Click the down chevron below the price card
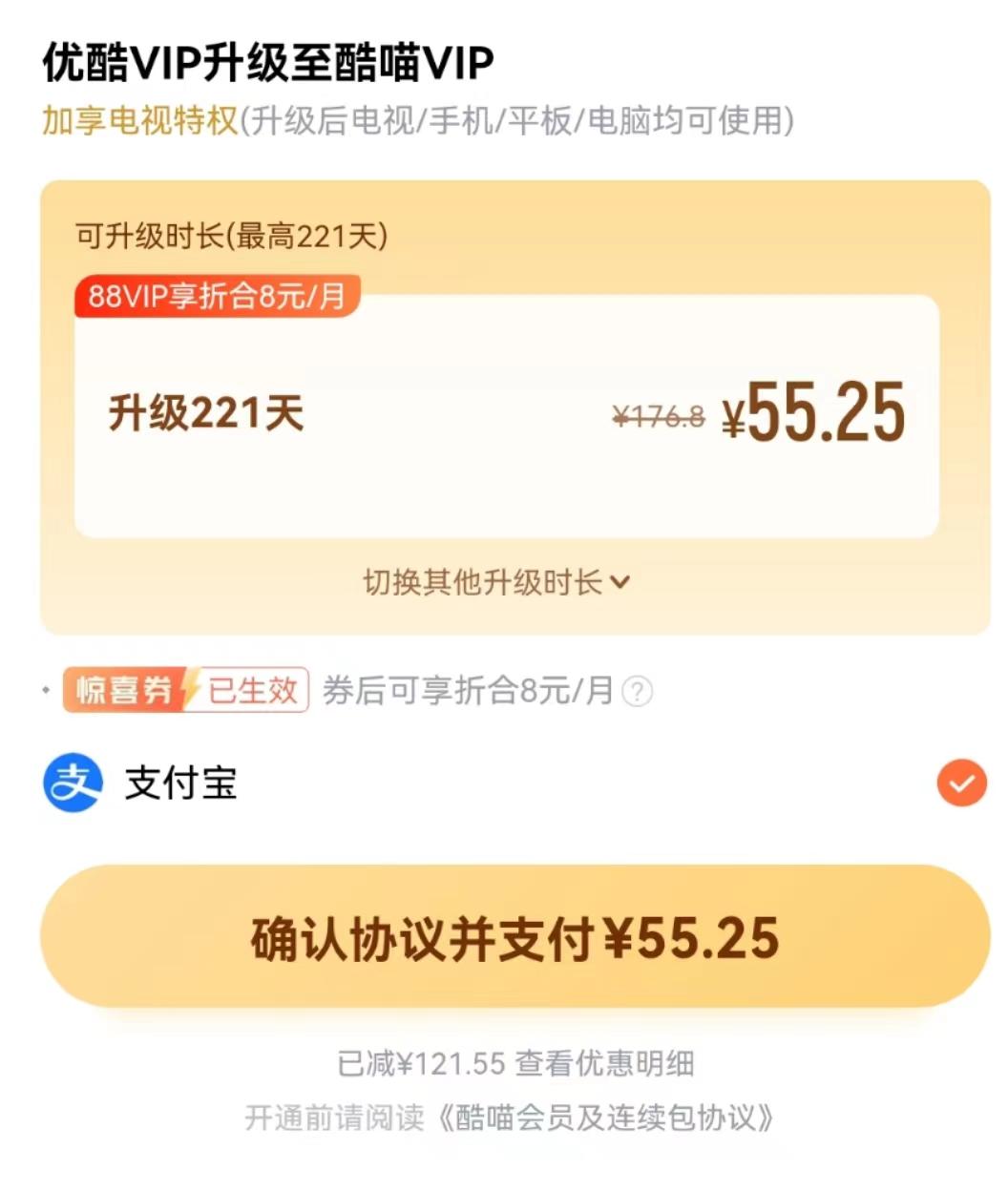 [x=623, y=584]
